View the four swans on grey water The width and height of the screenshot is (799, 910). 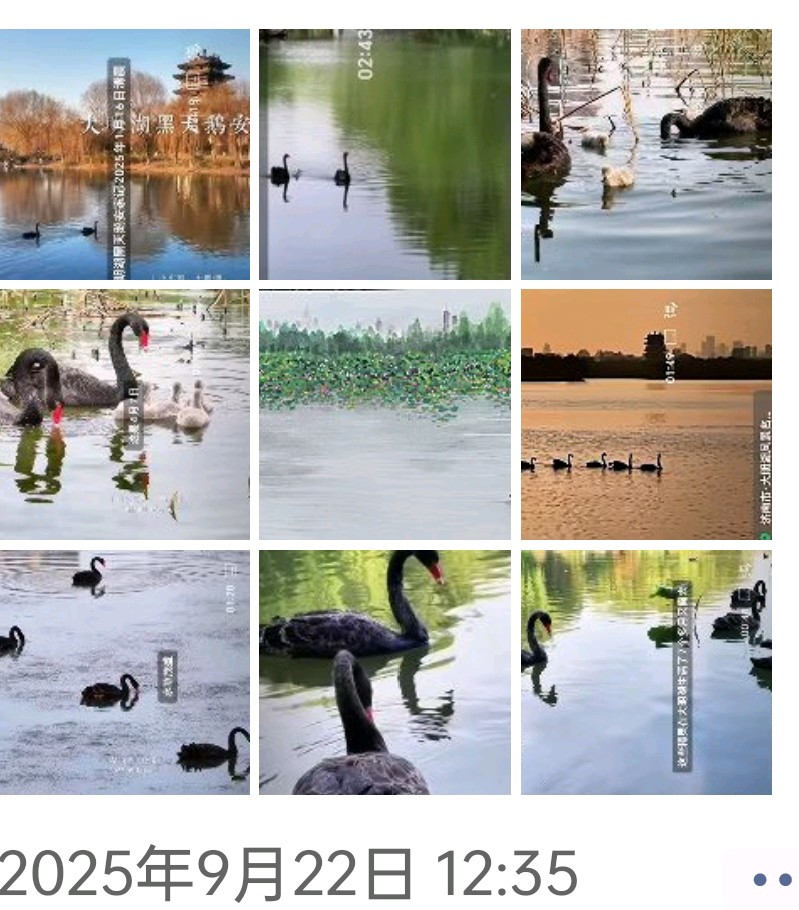point(124,672)
